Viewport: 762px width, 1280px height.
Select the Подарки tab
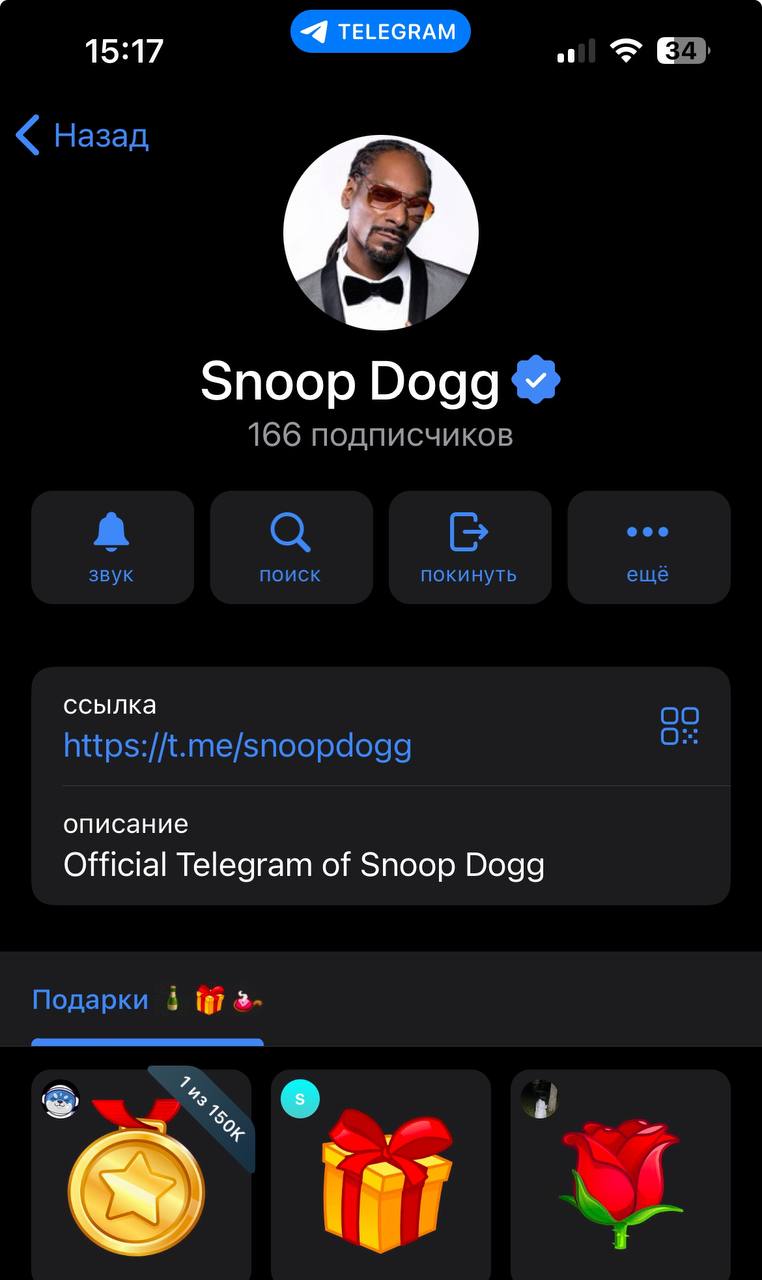pos(147,1000)
